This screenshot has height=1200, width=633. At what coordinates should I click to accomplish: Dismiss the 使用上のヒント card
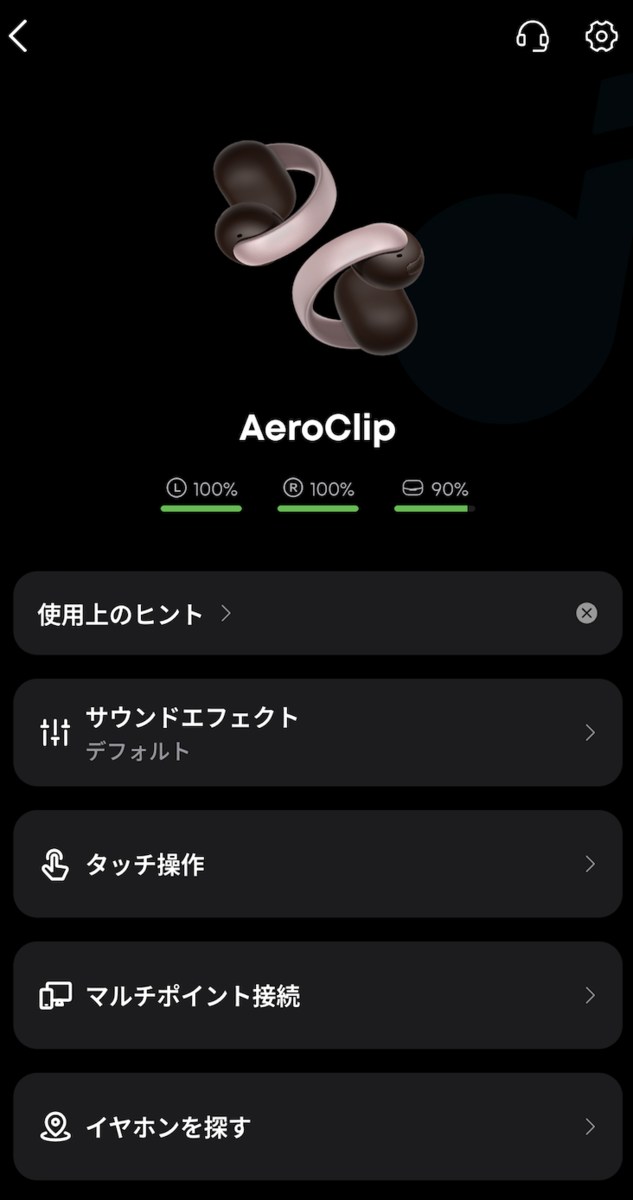[x=587, y=613]
